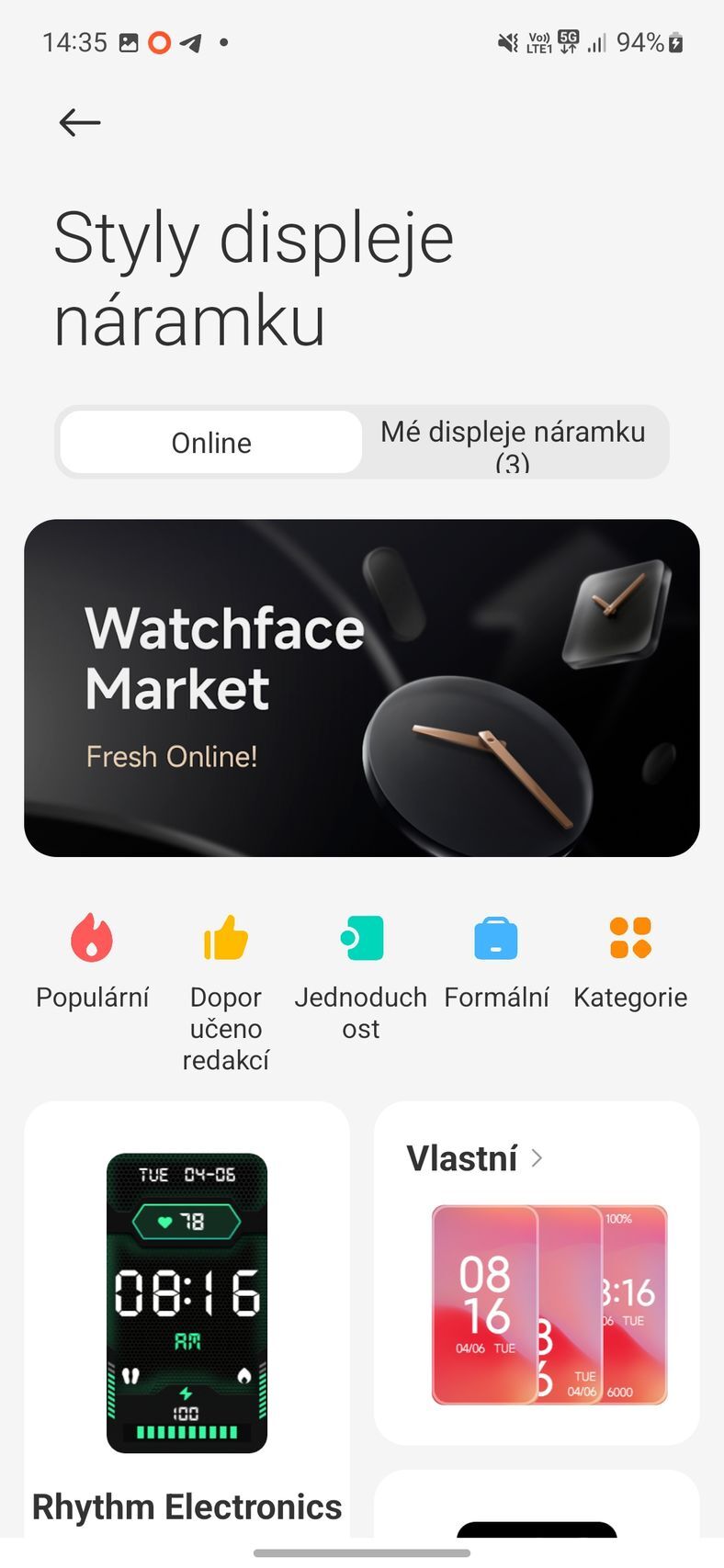Open the Jednoduchost category icon
The height and width of the screenshot is (1568, 724).
coord(360,939)
